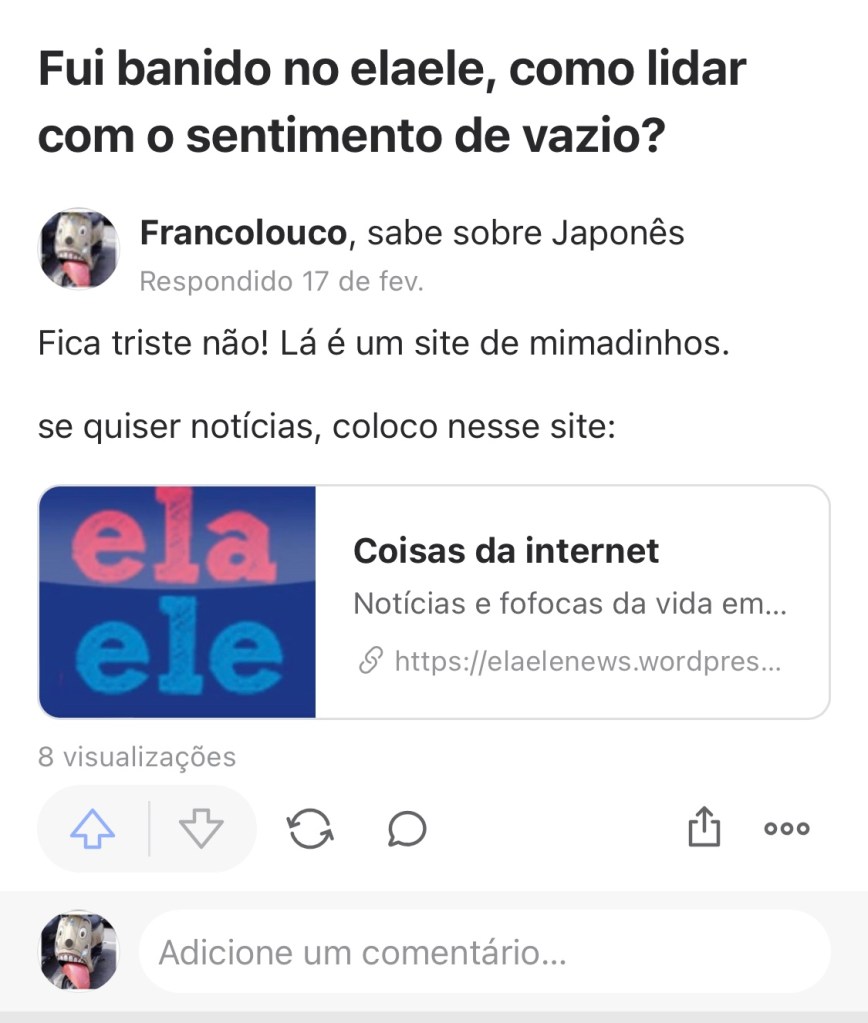Image resolution: width=868 pixels, height=1023 pixels.
Task: Reshare this answer
Action: tap(310, 829)
